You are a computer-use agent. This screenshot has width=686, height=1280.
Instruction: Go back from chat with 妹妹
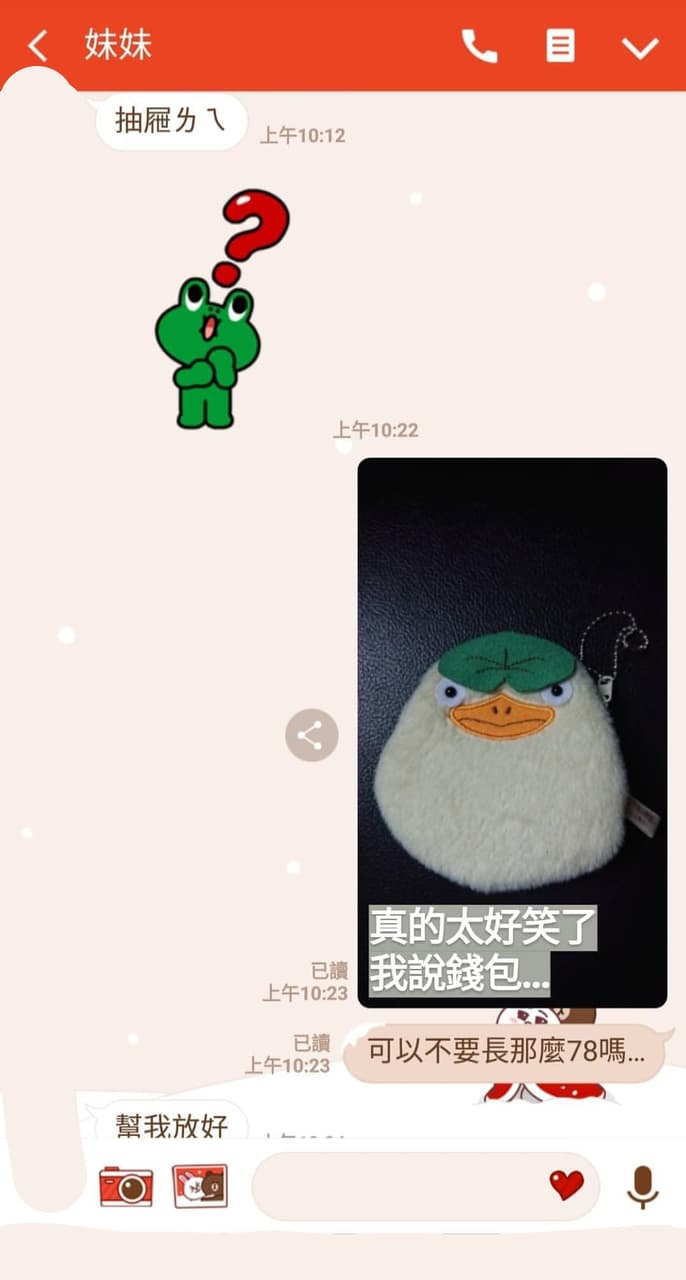(38, 46)
